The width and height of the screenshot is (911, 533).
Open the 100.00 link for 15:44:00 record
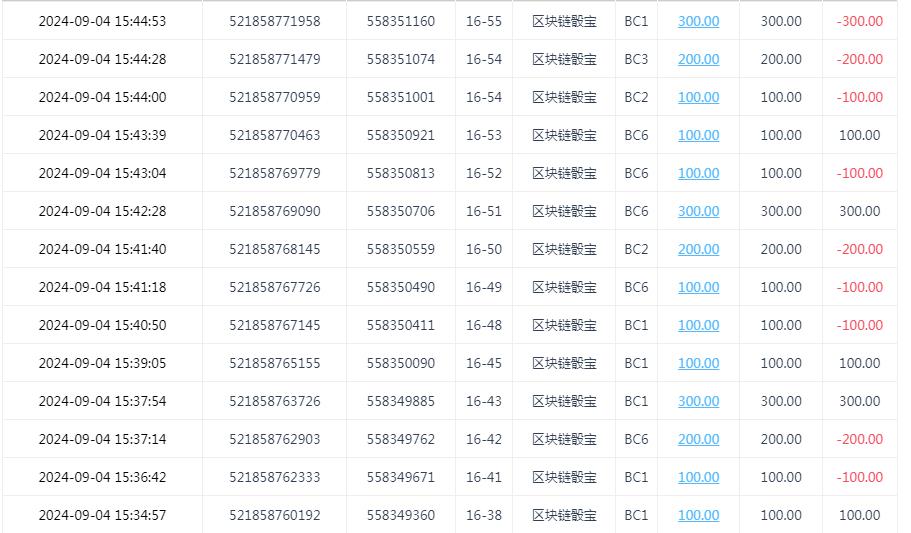click(x=698, y=97)
